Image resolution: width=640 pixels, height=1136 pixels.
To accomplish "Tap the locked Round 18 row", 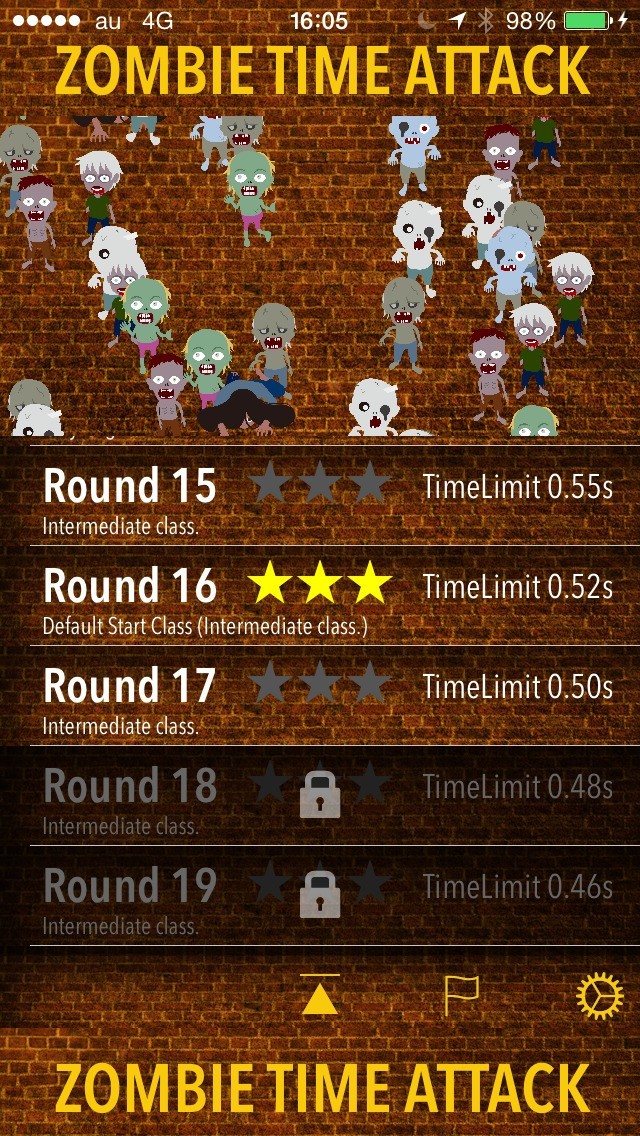I will (320, 796).
